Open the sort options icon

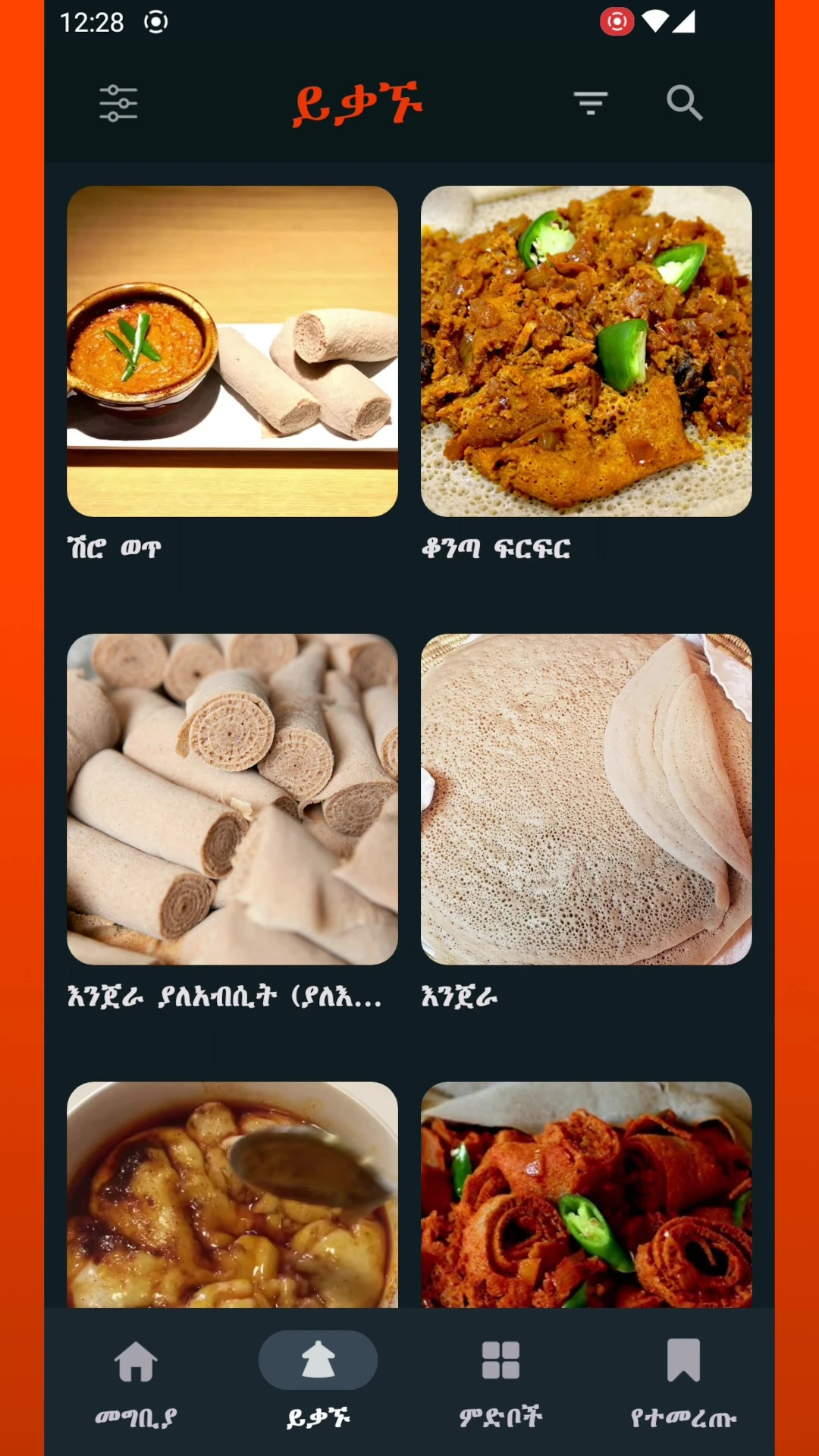click(591, 102)
